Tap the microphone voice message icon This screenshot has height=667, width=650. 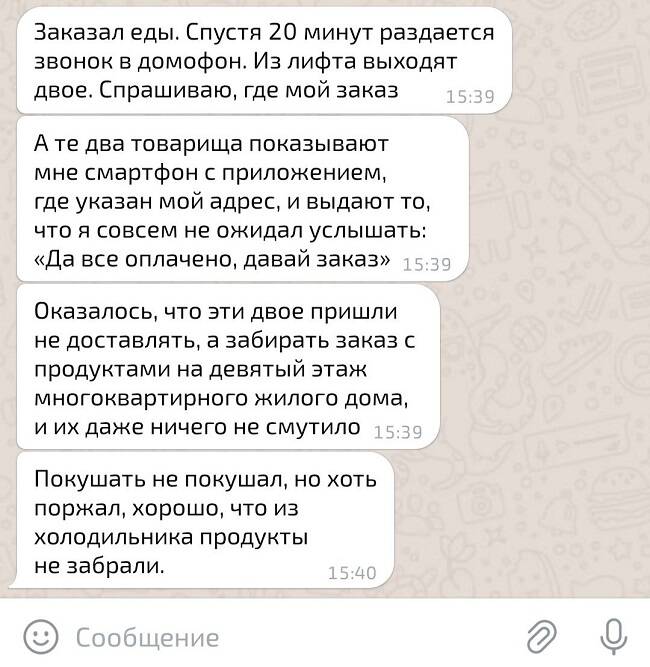610,634
